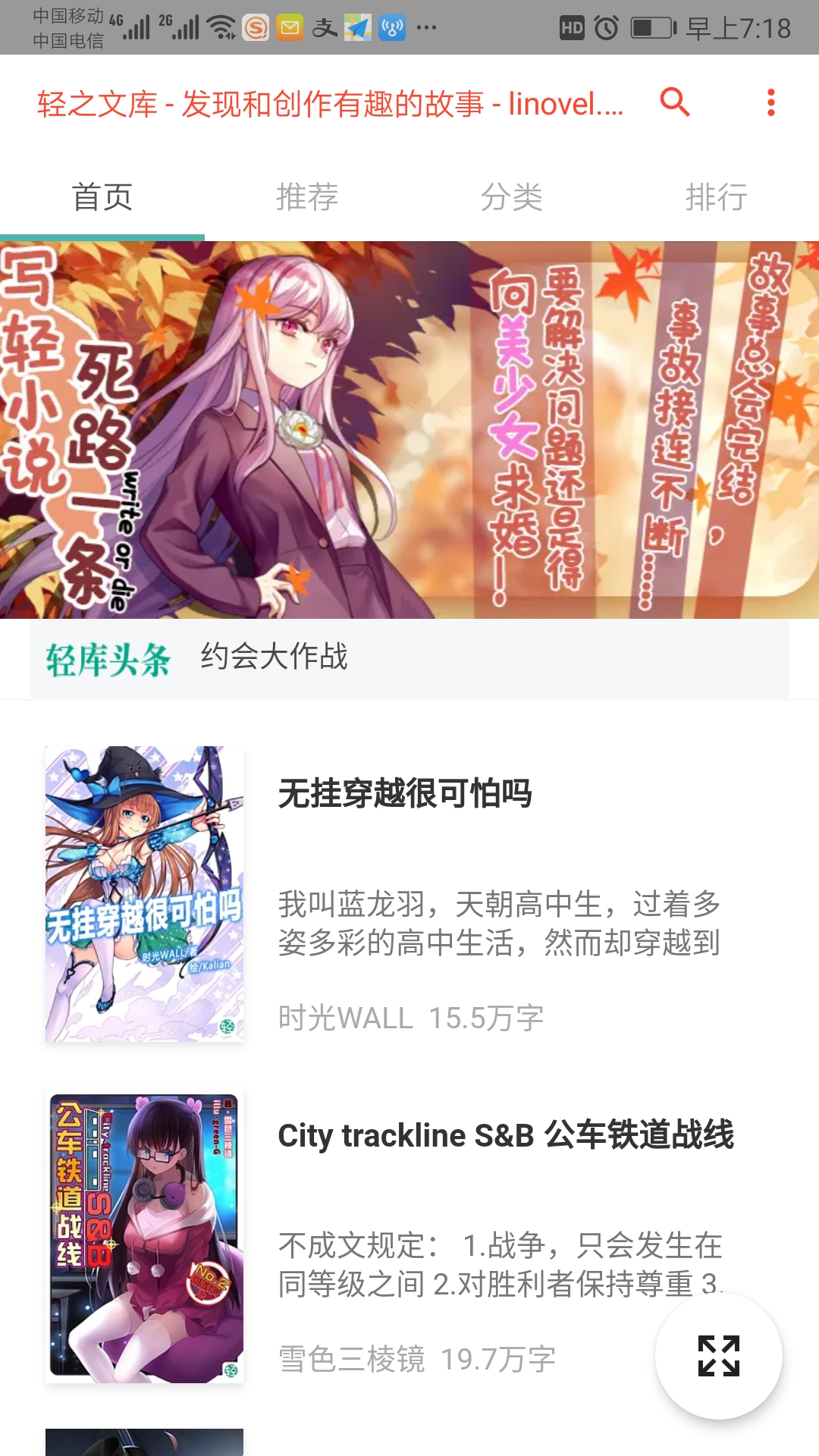Expand more status bar notifications via ellipsis

(x=427, y=27)
